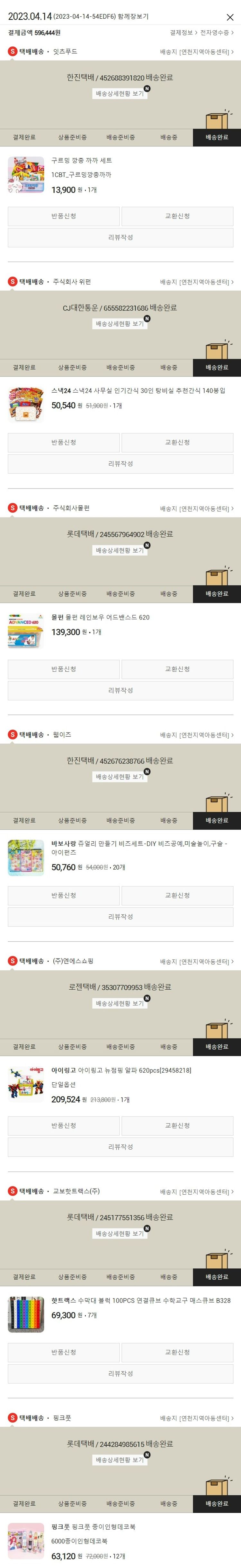Open 아이링고 뉴점핑 알파 620pcs product
Viewport: 241px width, 1568px height.
click(121, 1070)
